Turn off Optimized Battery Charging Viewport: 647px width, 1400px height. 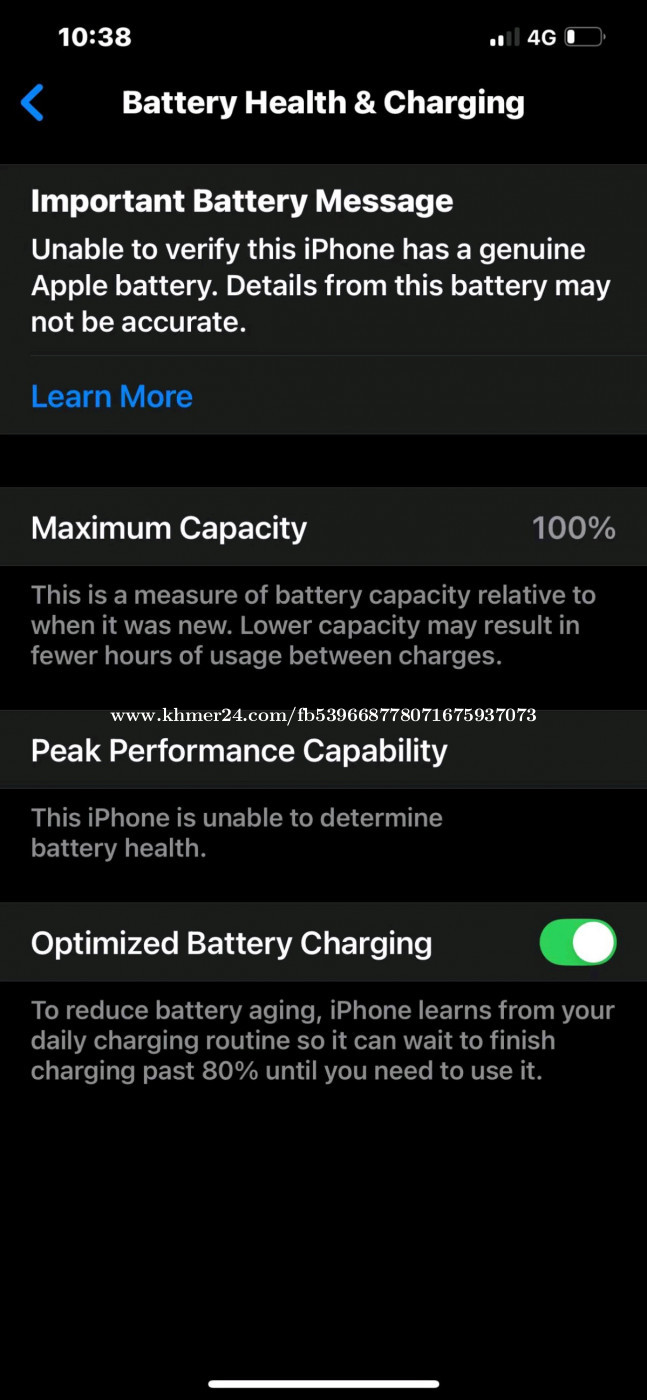pos(578,942)
